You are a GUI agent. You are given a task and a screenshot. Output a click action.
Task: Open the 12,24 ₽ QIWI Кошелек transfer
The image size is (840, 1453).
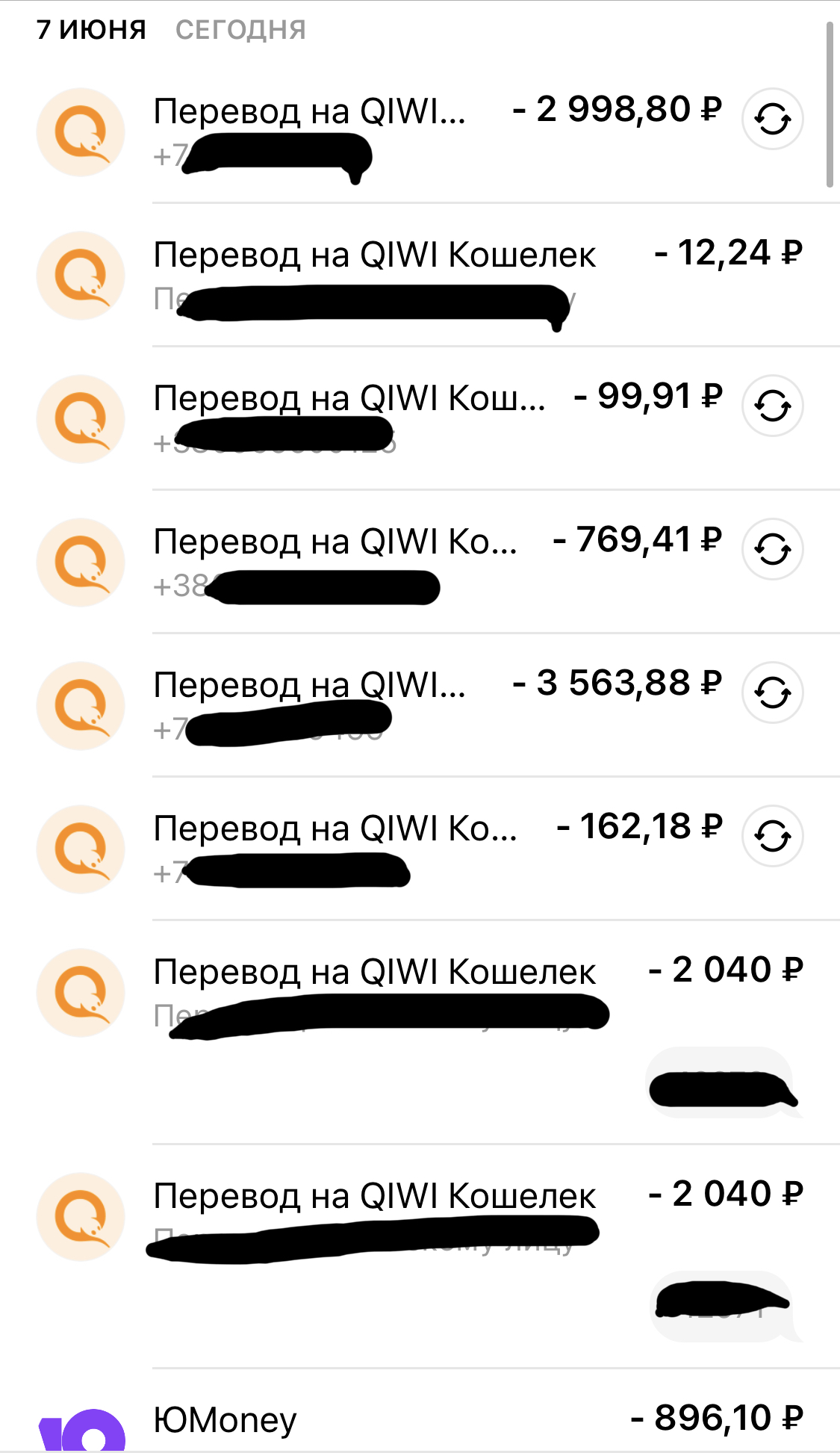pos(420,275)
